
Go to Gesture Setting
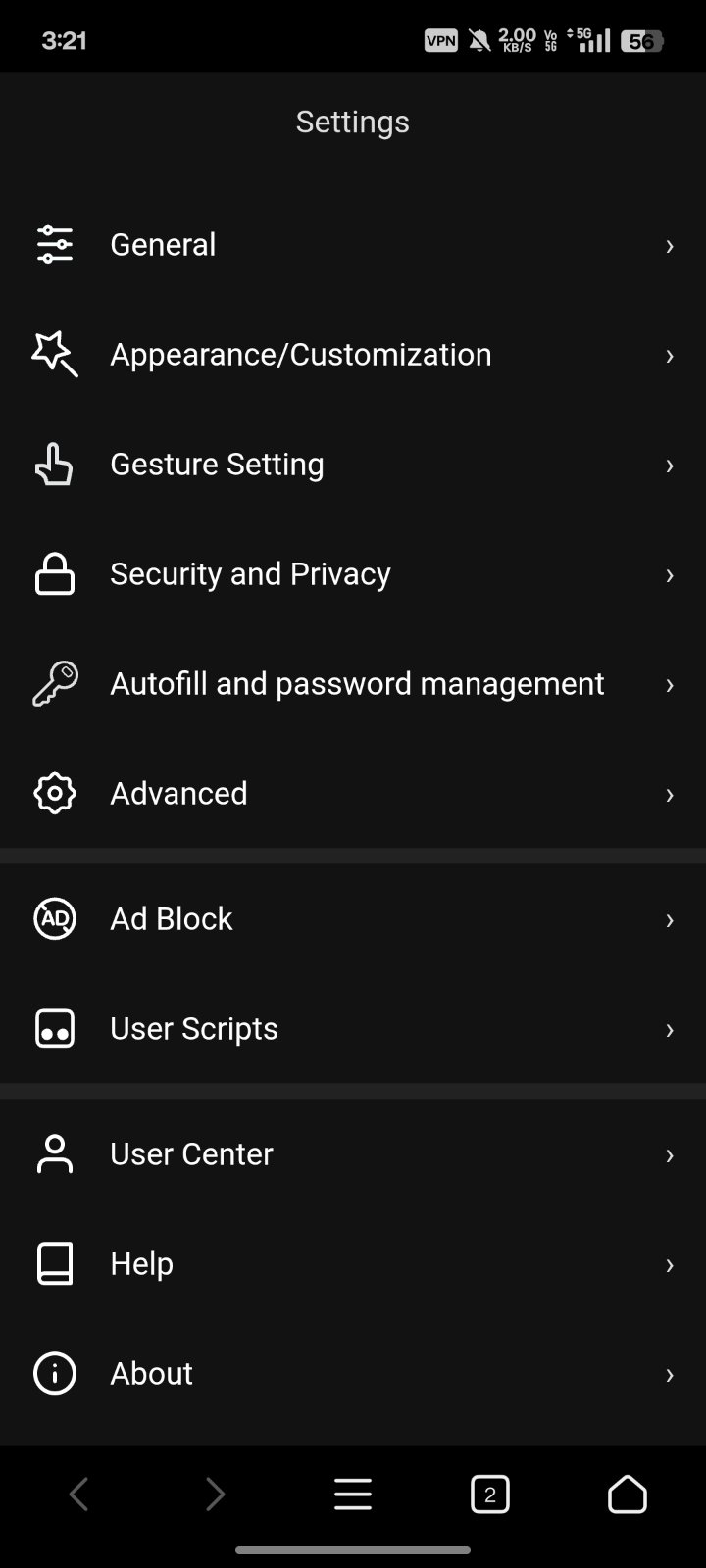coord(353,465)
